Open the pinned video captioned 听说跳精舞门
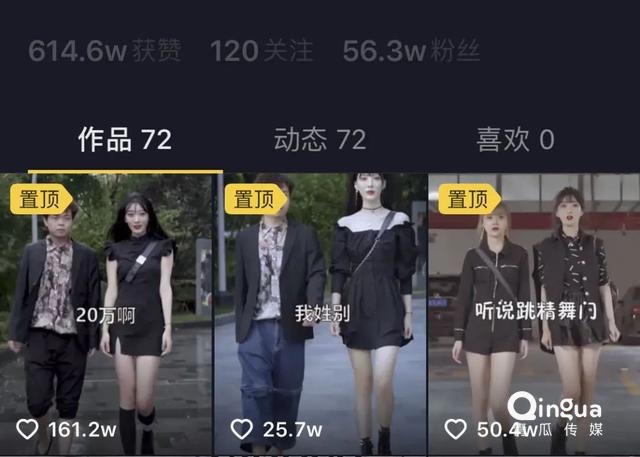The image size is (640, 457). pos(533,315)
